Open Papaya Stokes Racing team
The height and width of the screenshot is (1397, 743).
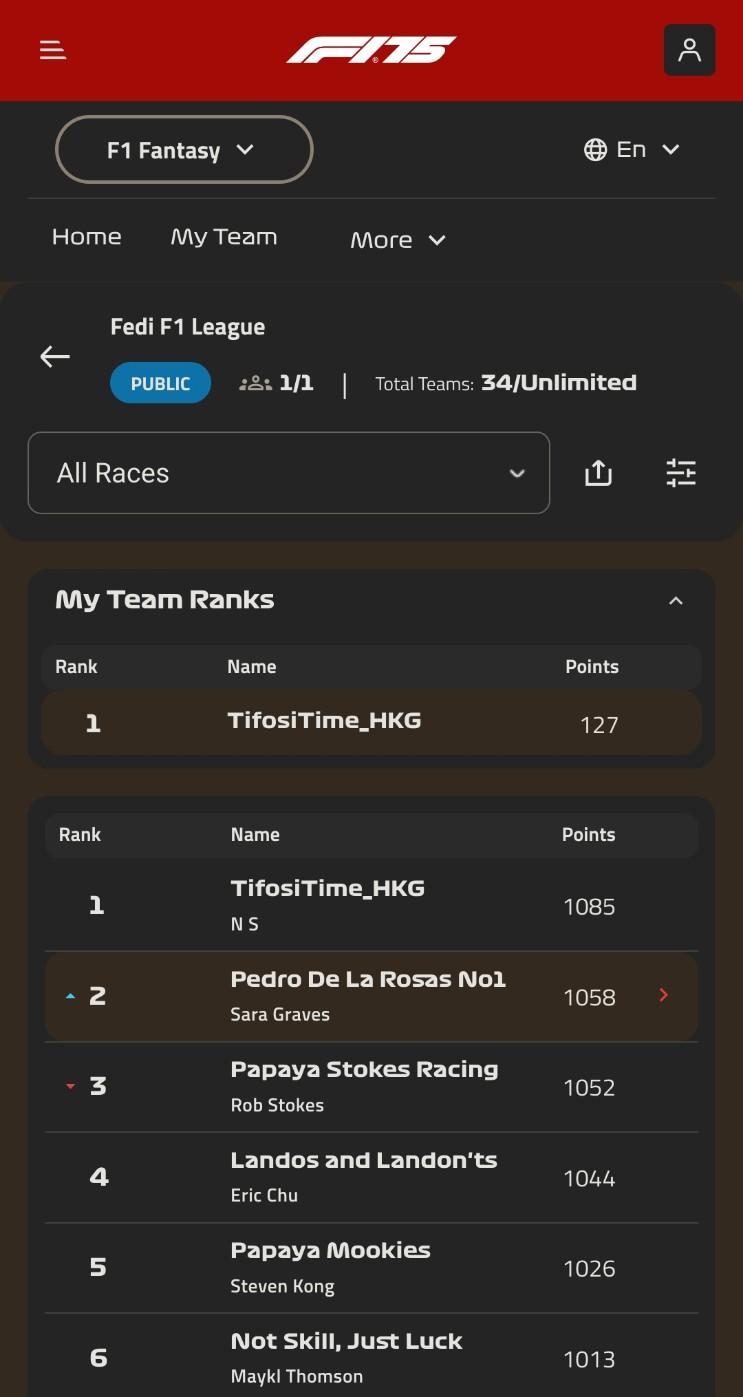372,1087
